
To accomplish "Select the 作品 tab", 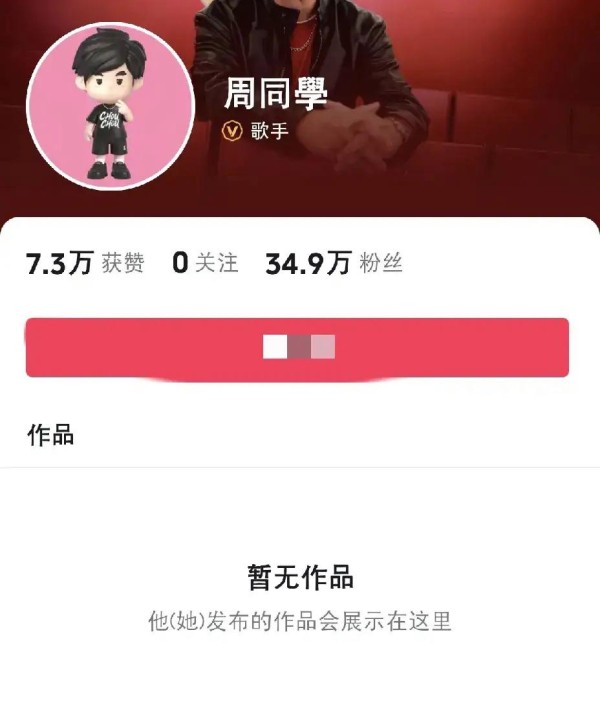I will coord(51,435).
